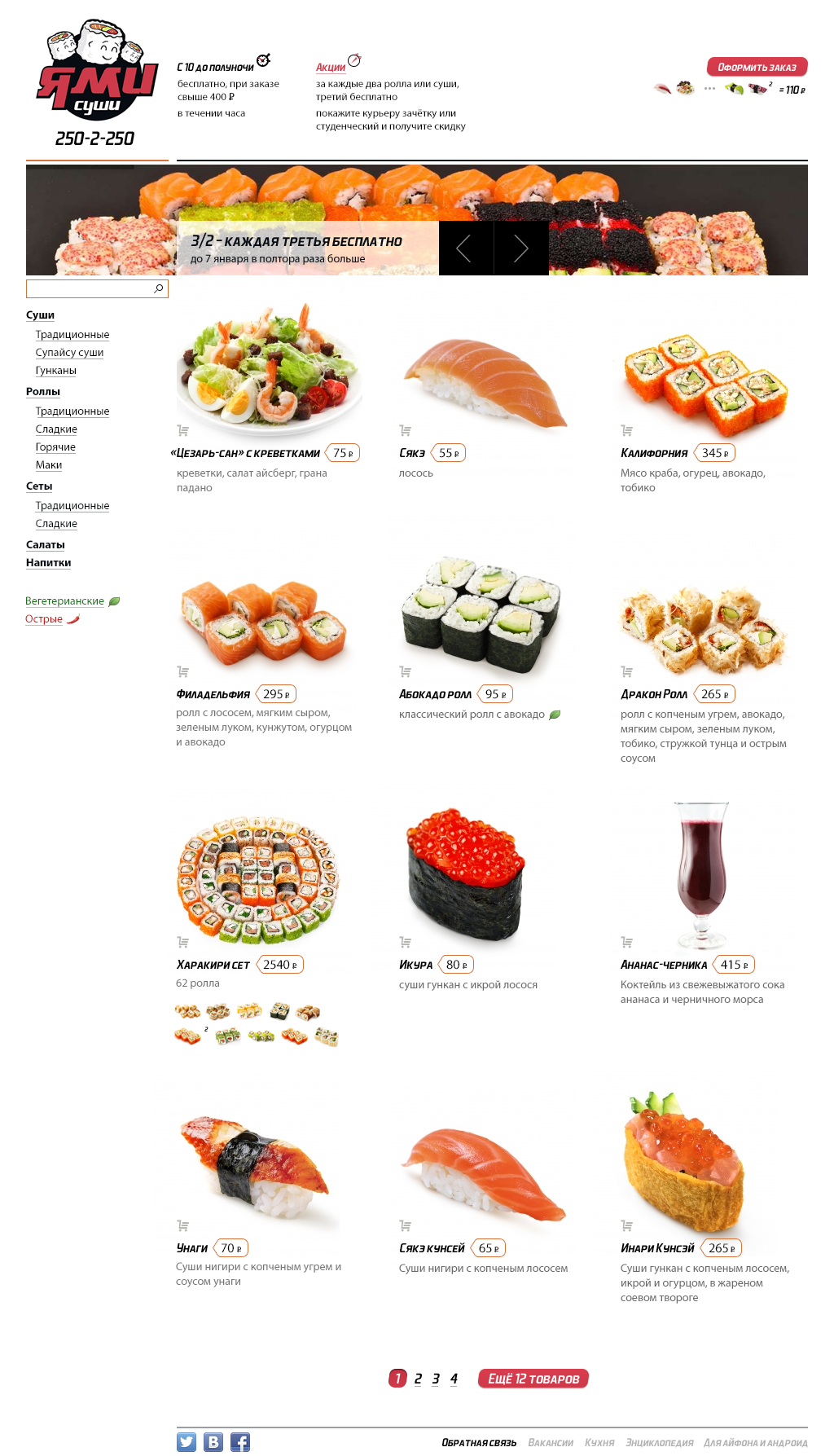This screenshot has width=834, height=1456.
Task: Go to page 2 of products
Action: pyautogui.click(x=418, y=1379)
